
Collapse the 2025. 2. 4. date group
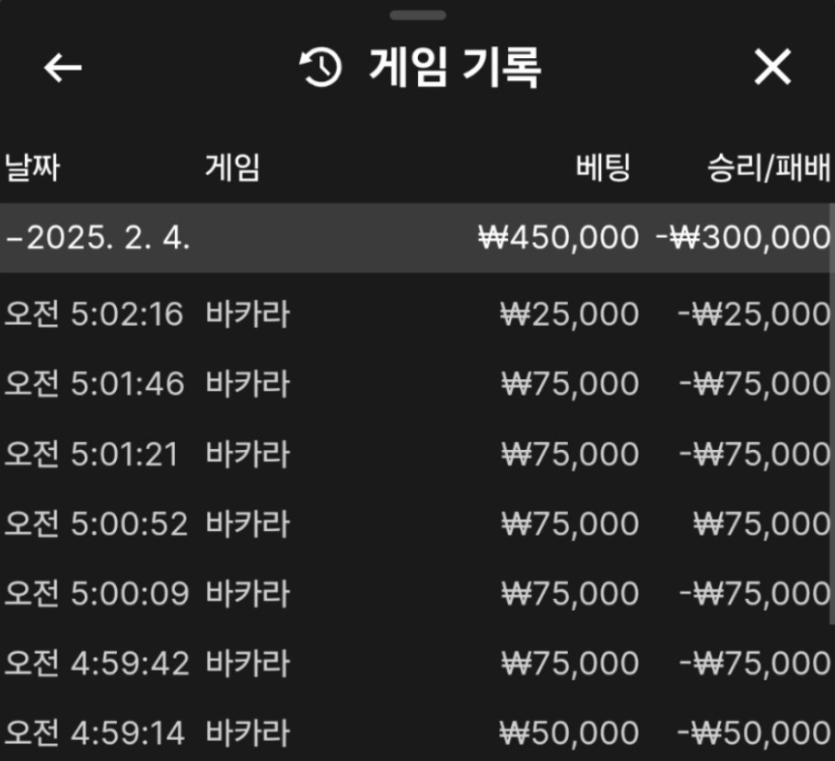click(100, 238)
